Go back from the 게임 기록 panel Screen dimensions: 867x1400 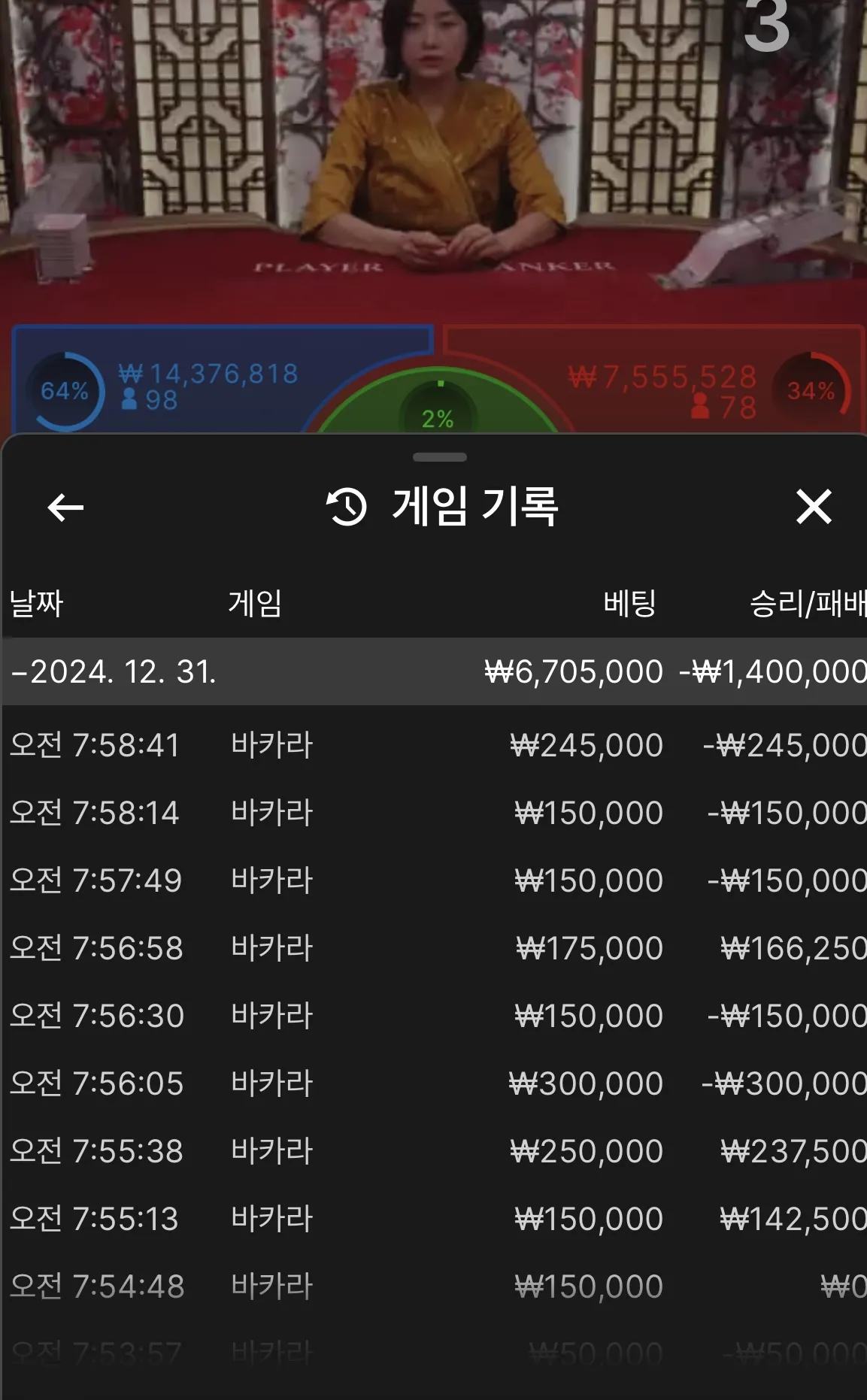[65, 508]
